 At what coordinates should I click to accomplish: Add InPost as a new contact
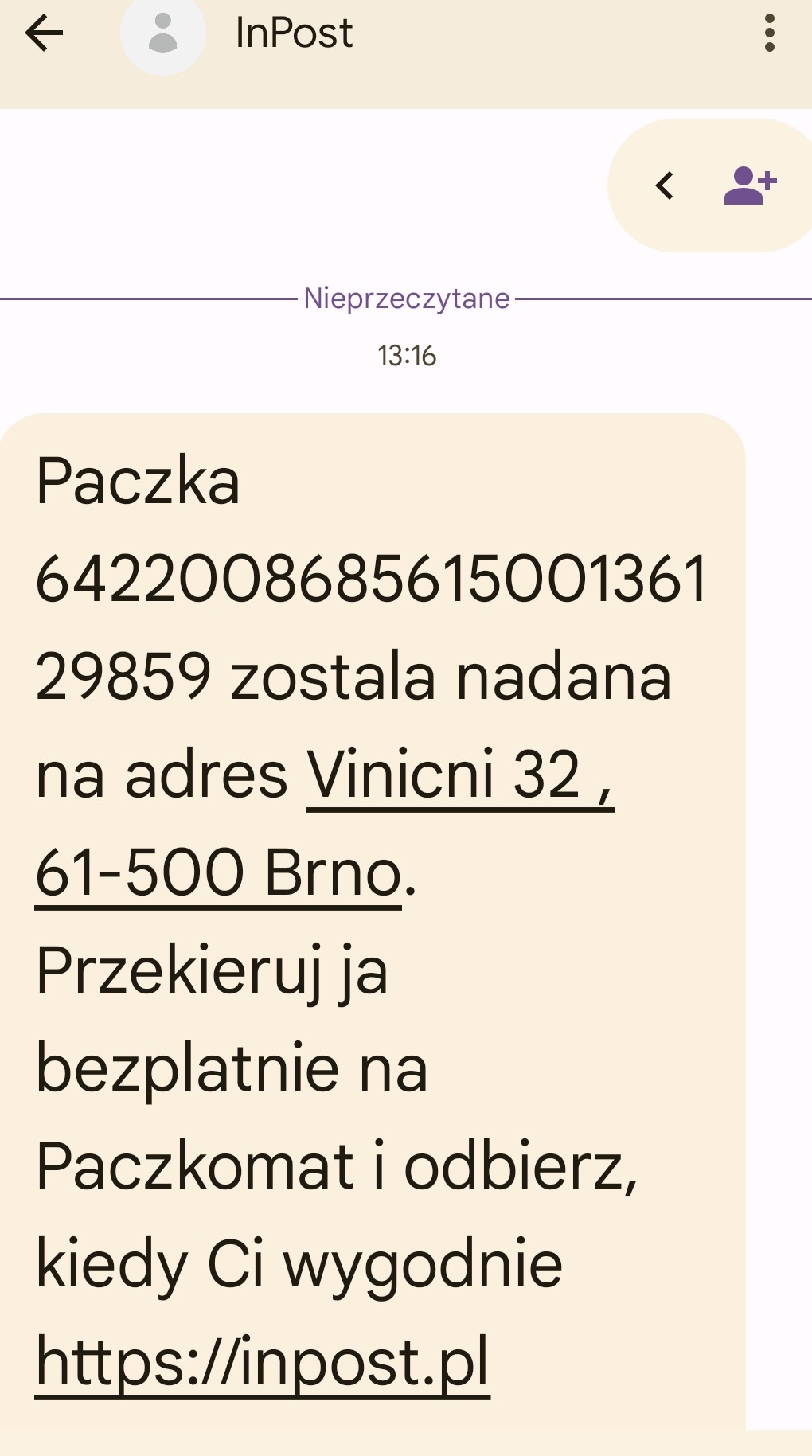click(750, 185)
